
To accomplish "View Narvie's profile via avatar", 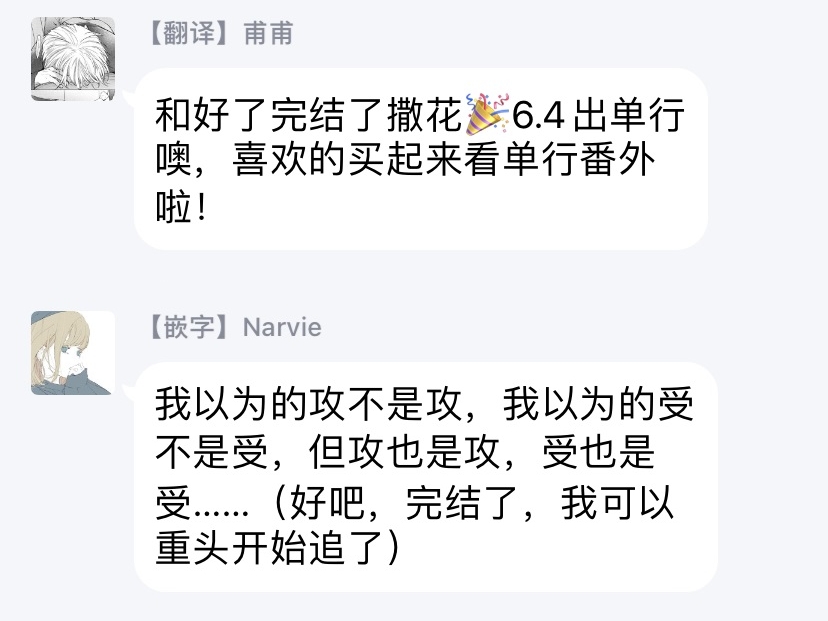I will pos(72,352).
